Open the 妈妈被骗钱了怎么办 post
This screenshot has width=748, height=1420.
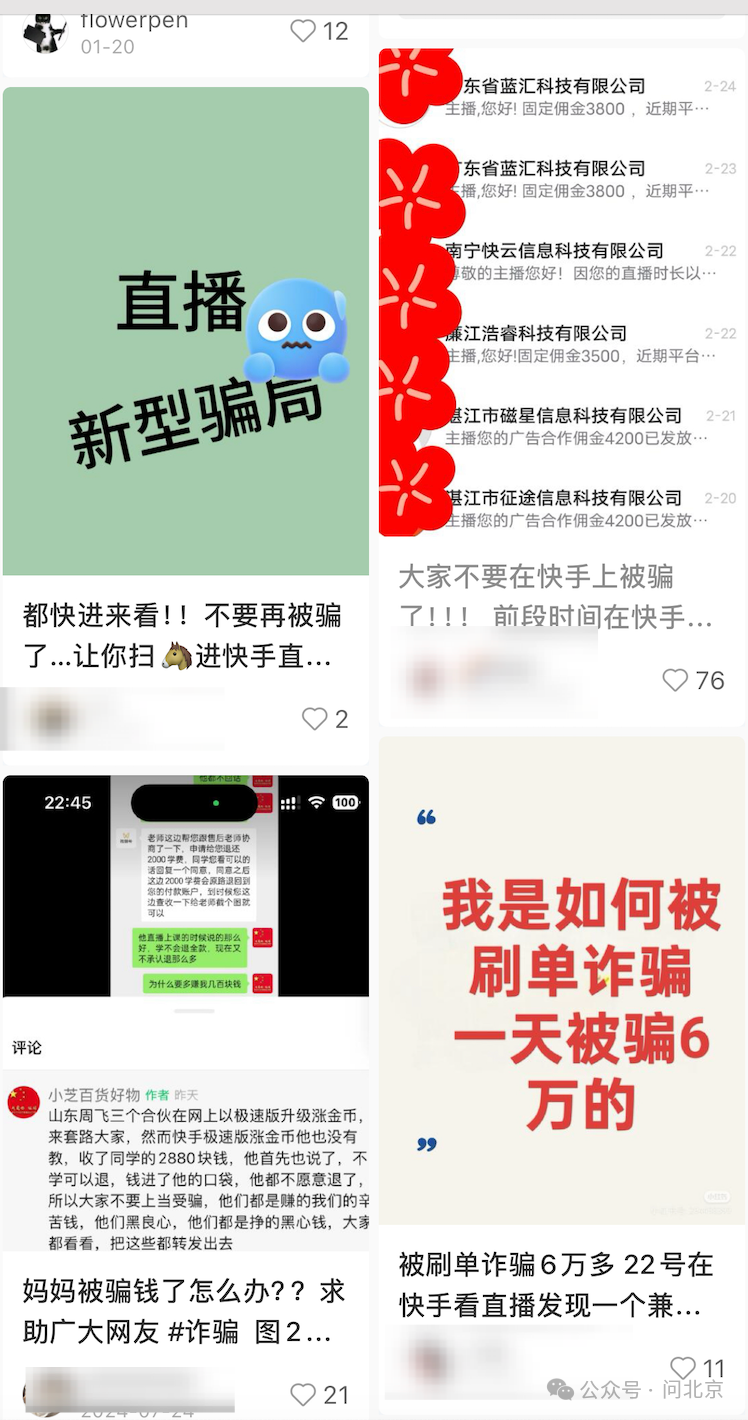pos(186,1010)
